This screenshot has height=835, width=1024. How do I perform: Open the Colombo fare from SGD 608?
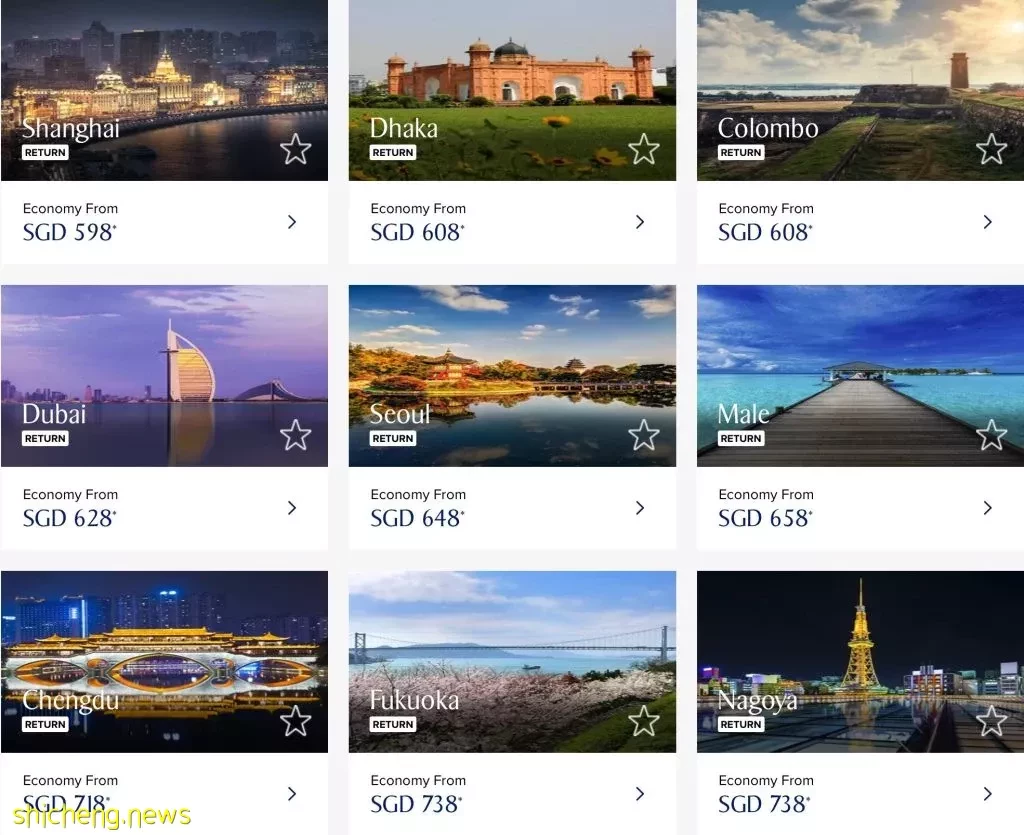pyautogui.click(x=987, y=222)
